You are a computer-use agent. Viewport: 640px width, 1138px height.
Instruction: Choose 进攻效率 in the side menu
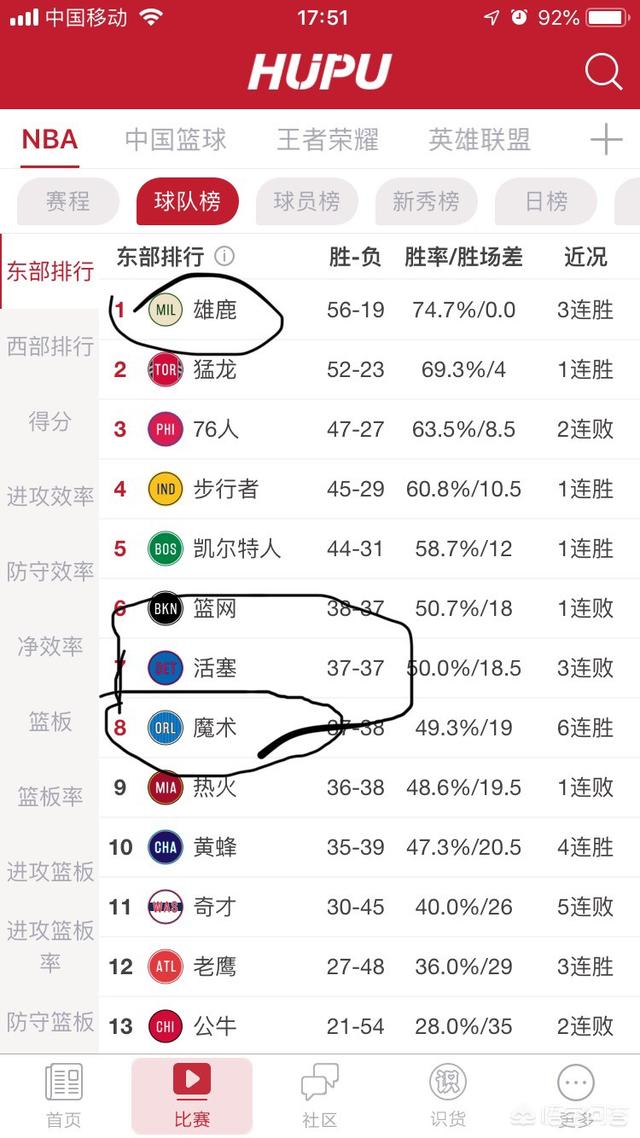pos(50,496)
